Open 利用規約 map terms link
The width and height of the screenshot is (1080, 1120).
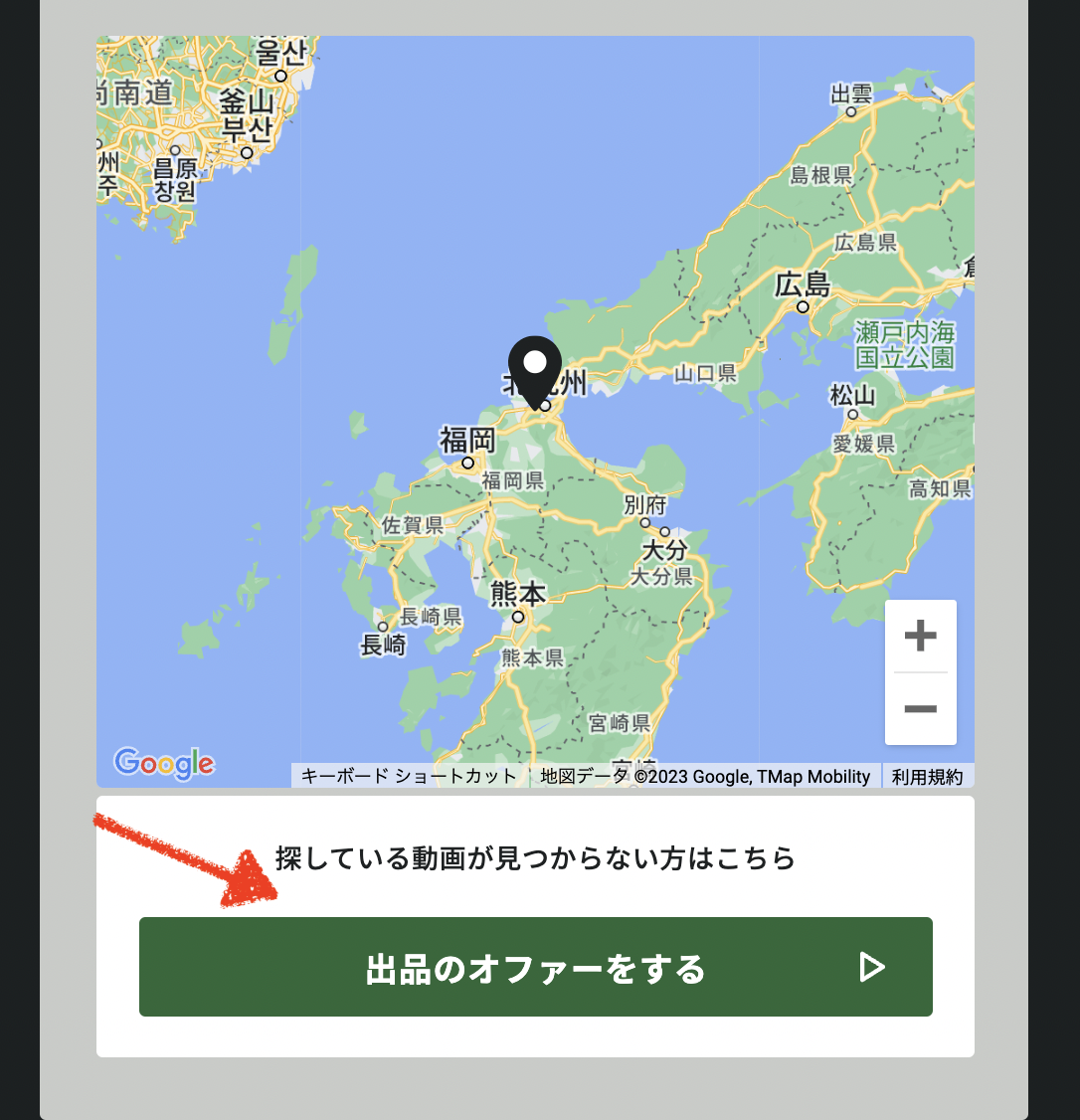[x=927, y=777]
